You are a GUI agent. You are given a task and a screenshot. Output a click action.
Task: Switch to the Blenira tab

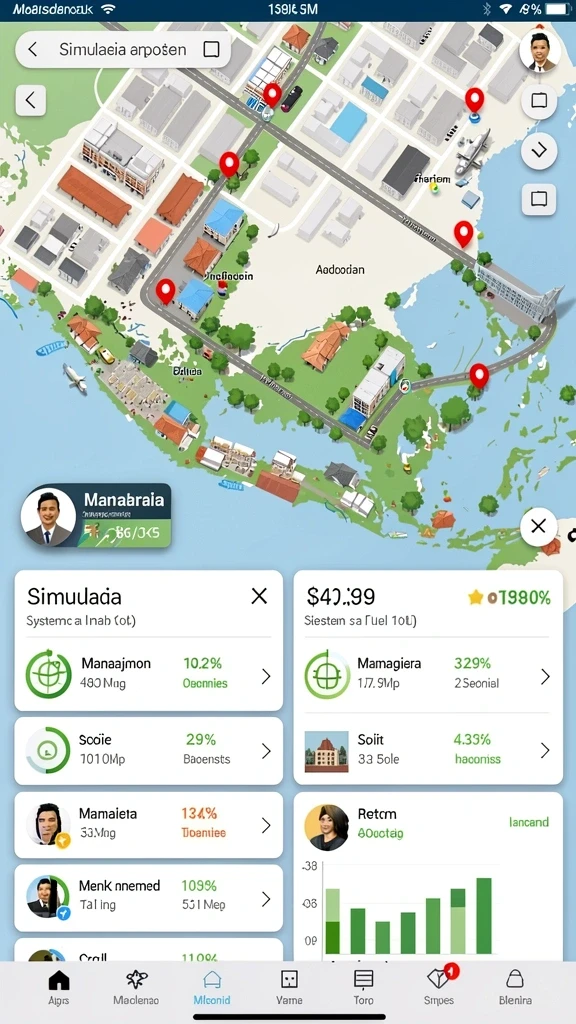tap(515, 987)
